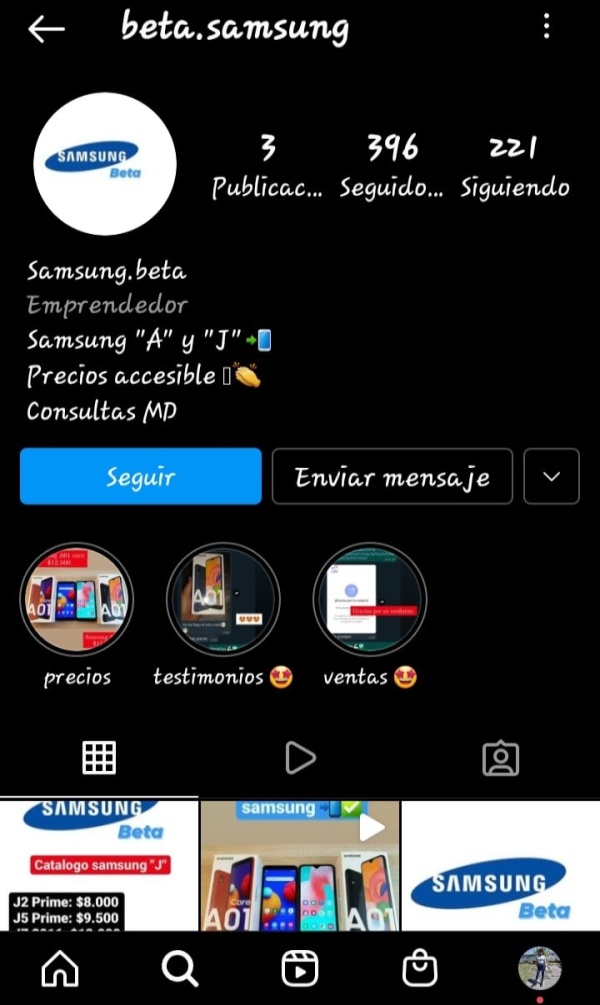This screenshot has width=600, height=1005.
Task: Open the ventas story highlight
Action: (x=369, y=600)
